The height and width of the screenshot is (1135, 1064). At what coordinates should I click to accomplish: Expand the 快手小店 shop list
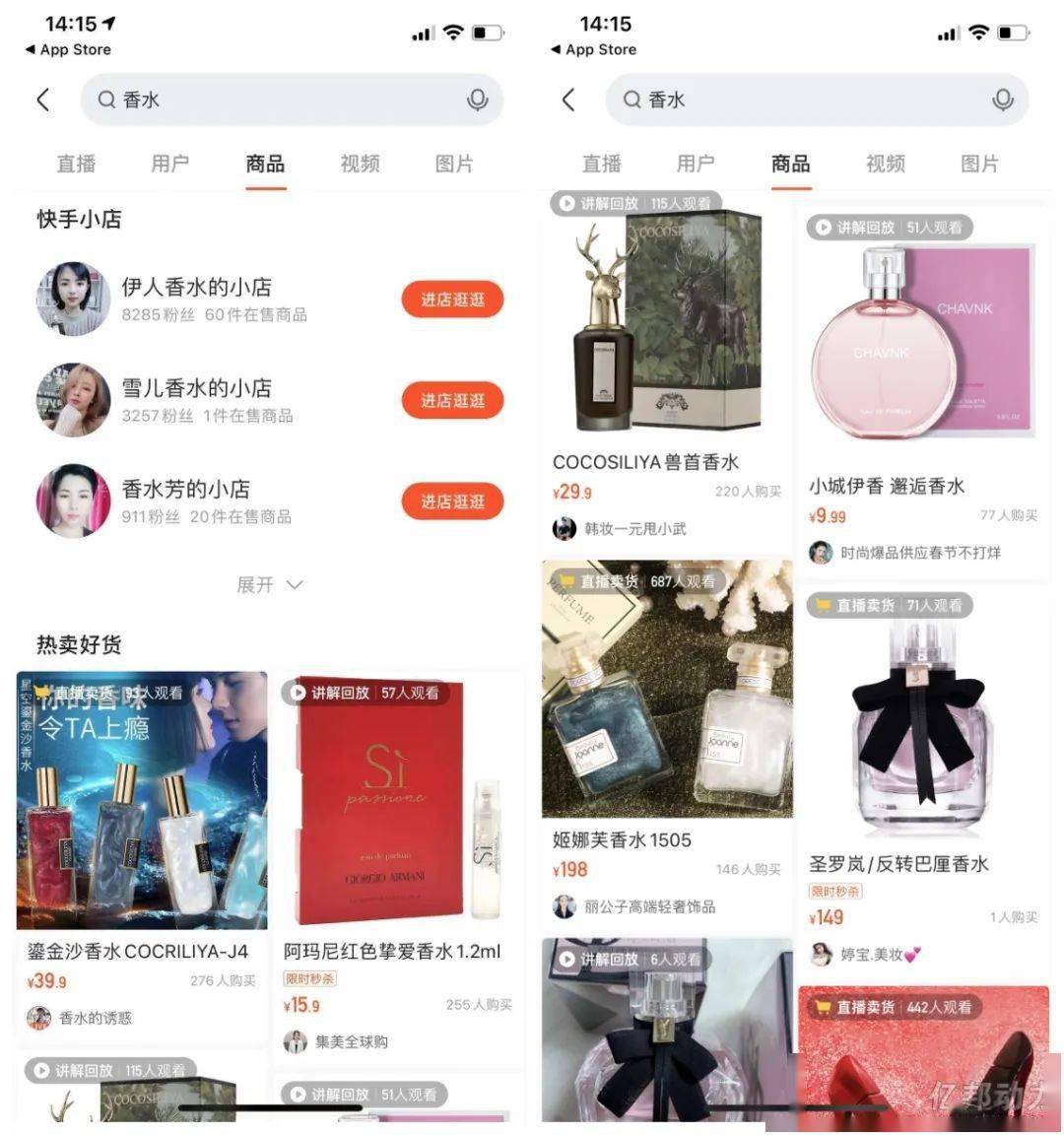click(269, 585)
